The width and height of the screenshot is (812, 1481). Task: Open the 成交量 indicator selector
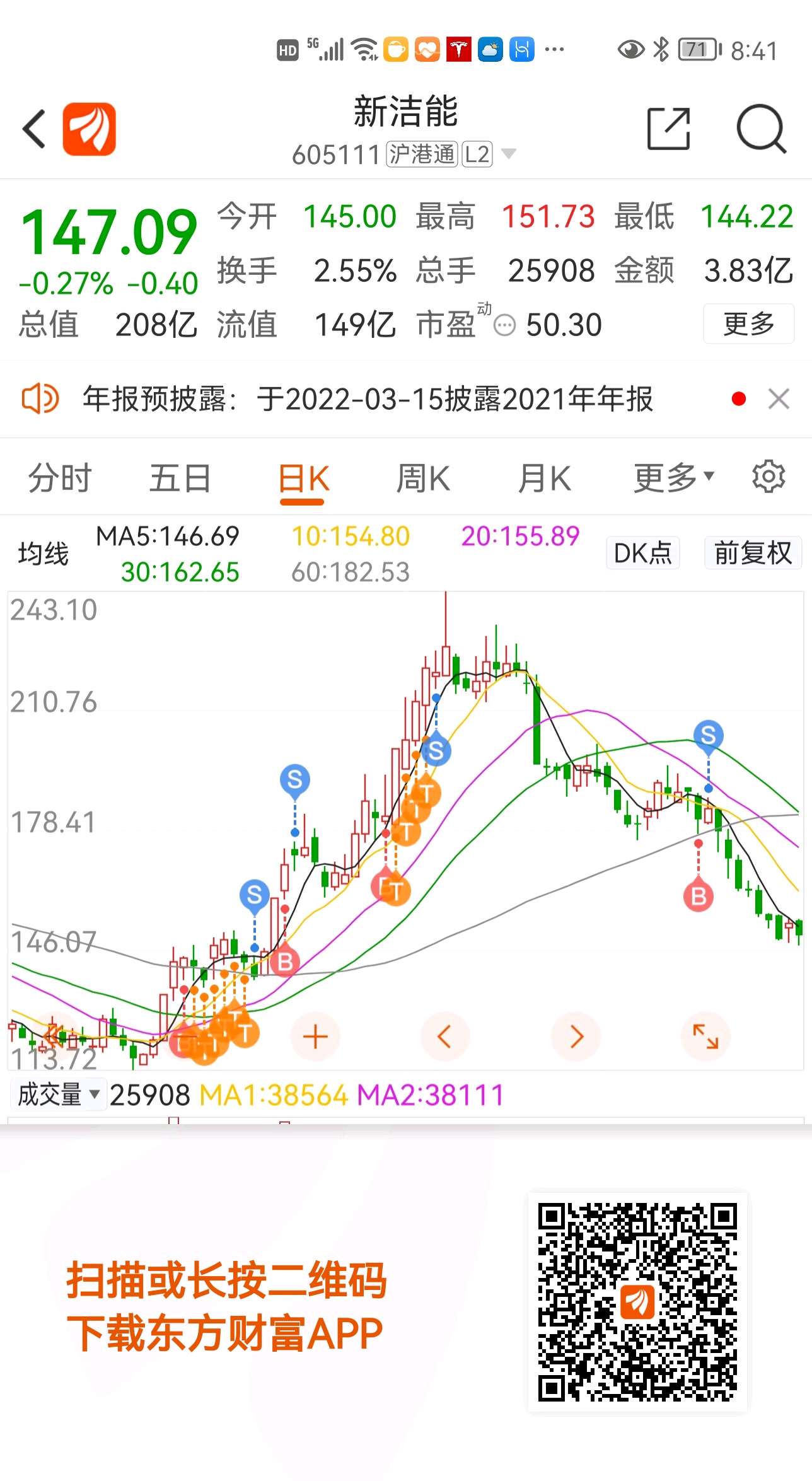(x=57, y=1095)
